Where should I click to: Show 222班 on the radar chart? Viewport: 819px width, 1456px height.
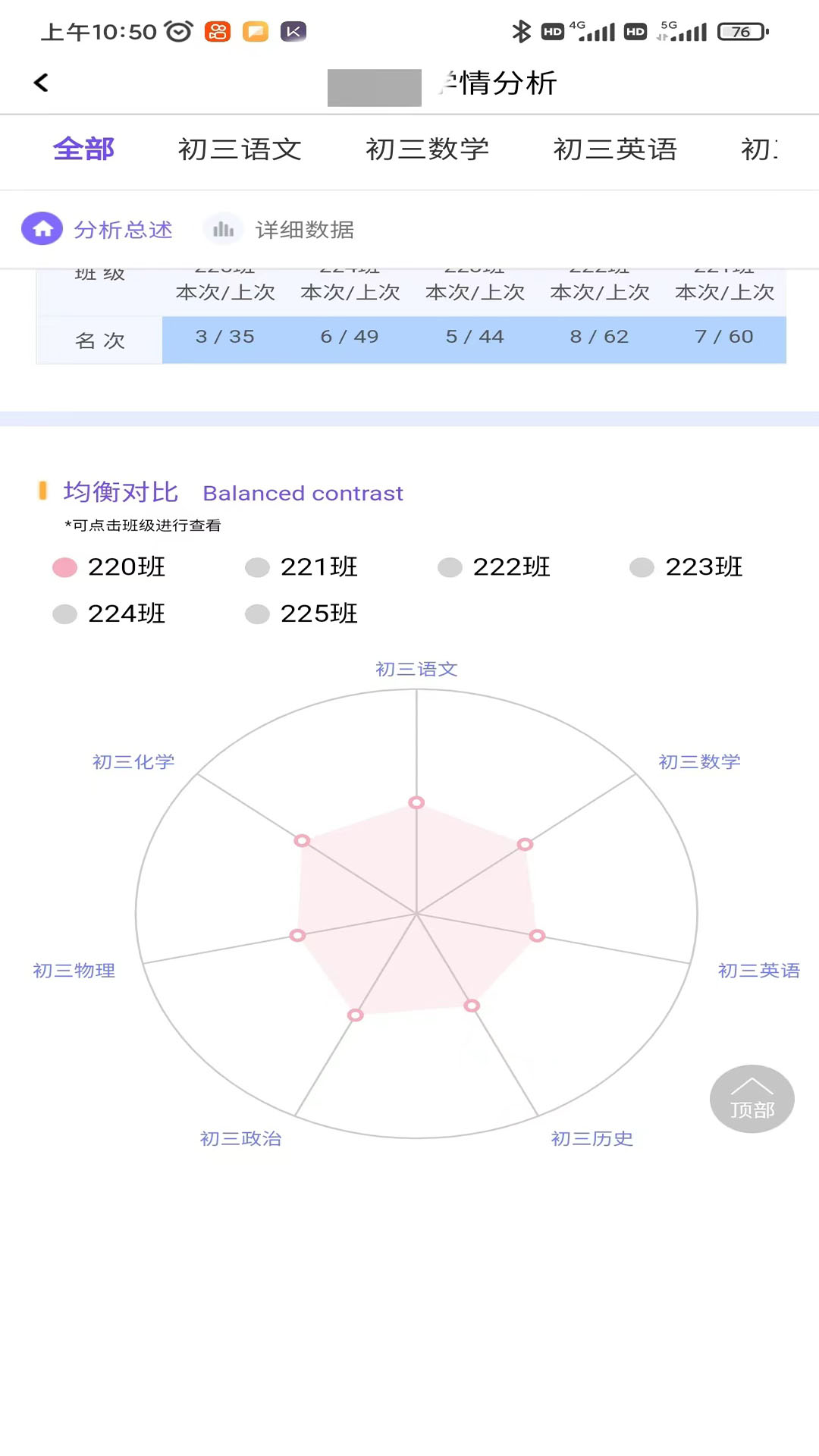click(495, 567)
